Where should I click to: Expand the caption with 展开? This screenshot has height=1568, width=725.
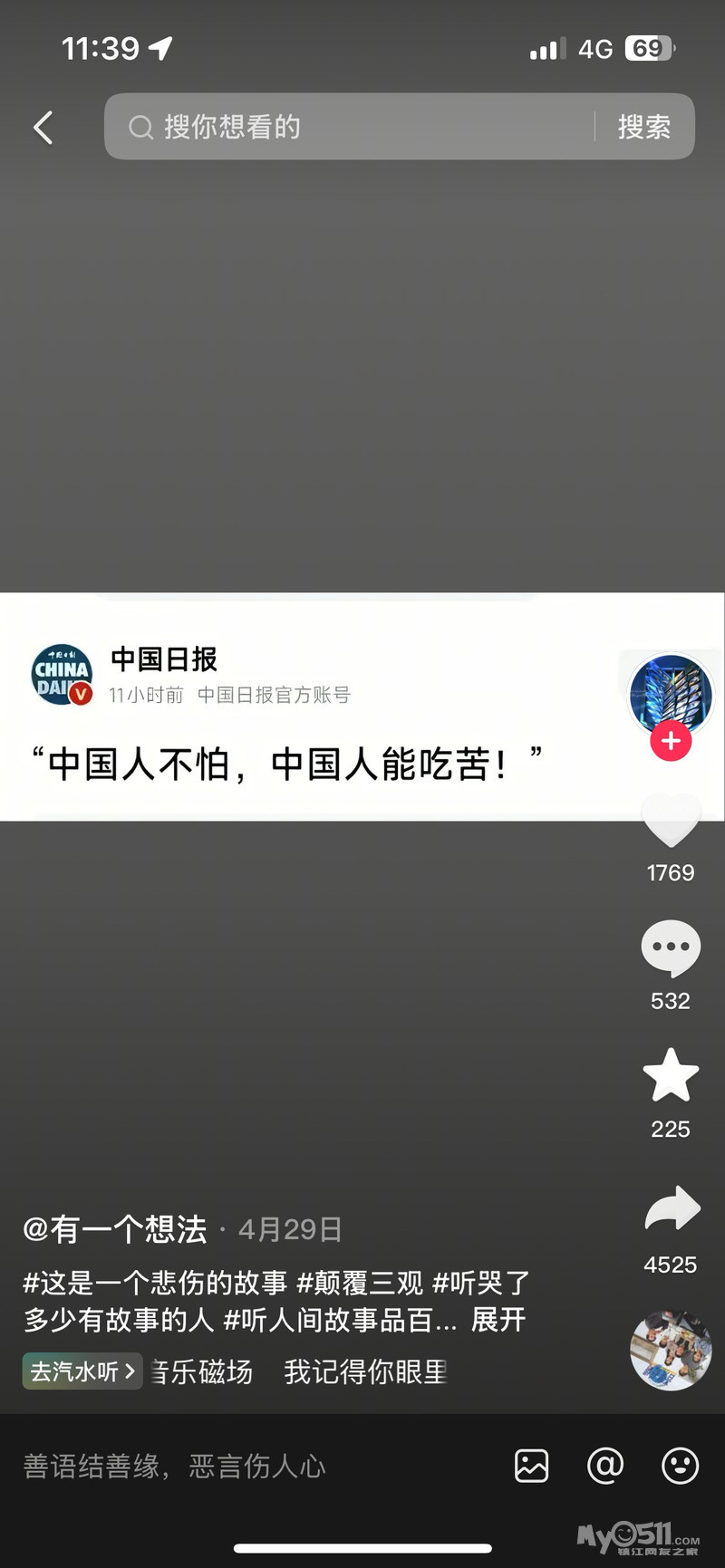click(498, 1320)
